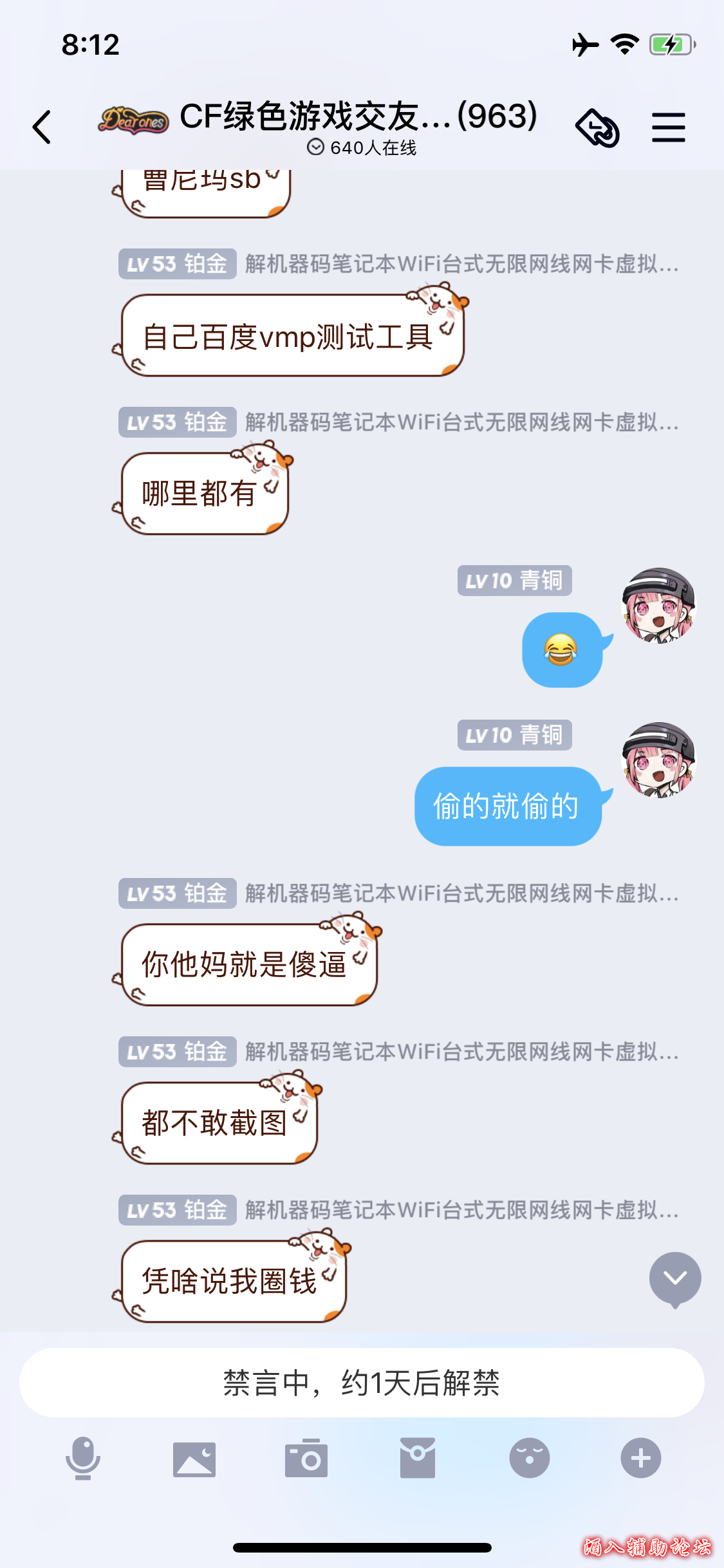Open the camera to take a photo
This screenshot has height=1568, width=724.
pyautogui.click(x=306, y=1458)
